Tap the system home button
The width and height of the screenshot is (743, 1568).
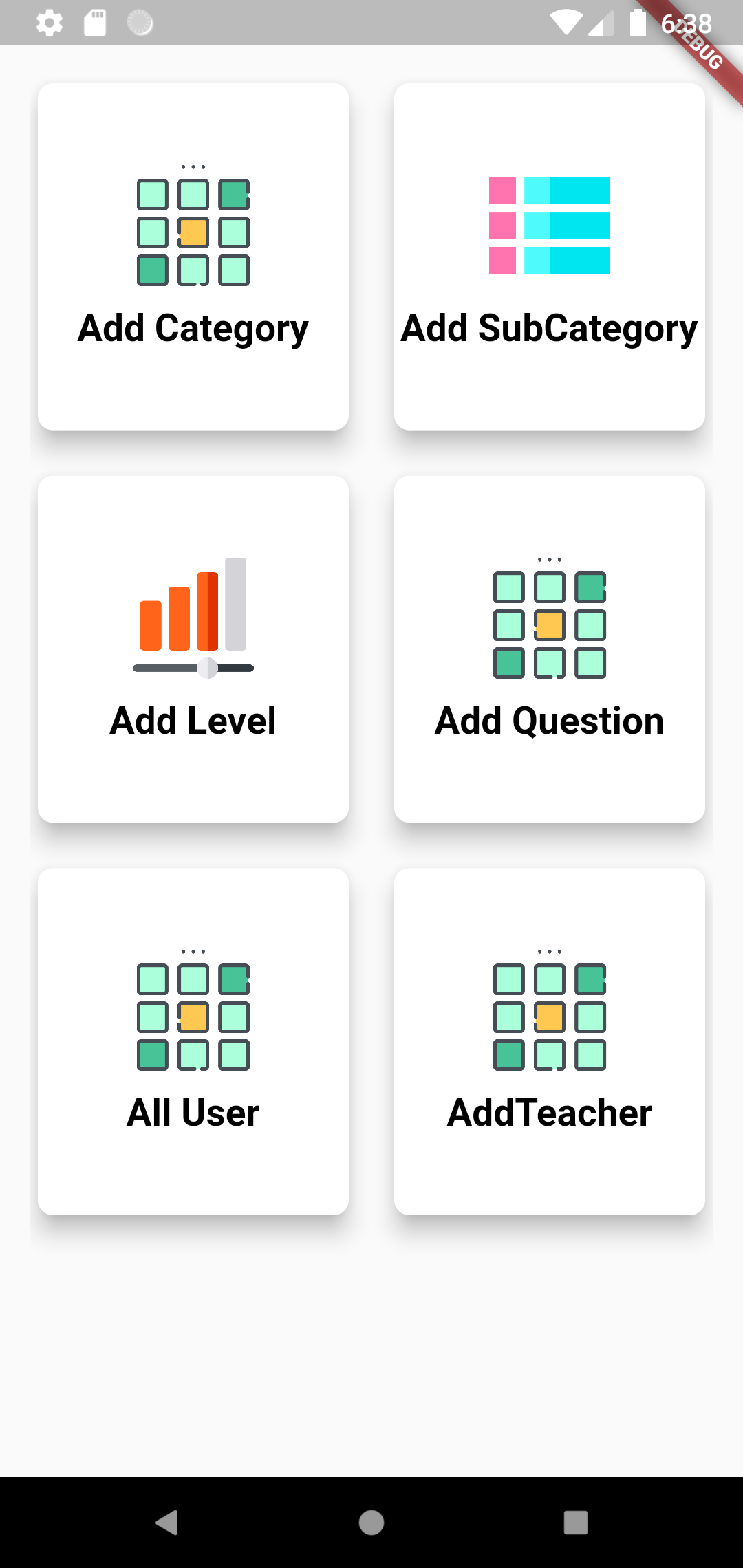371,1523
